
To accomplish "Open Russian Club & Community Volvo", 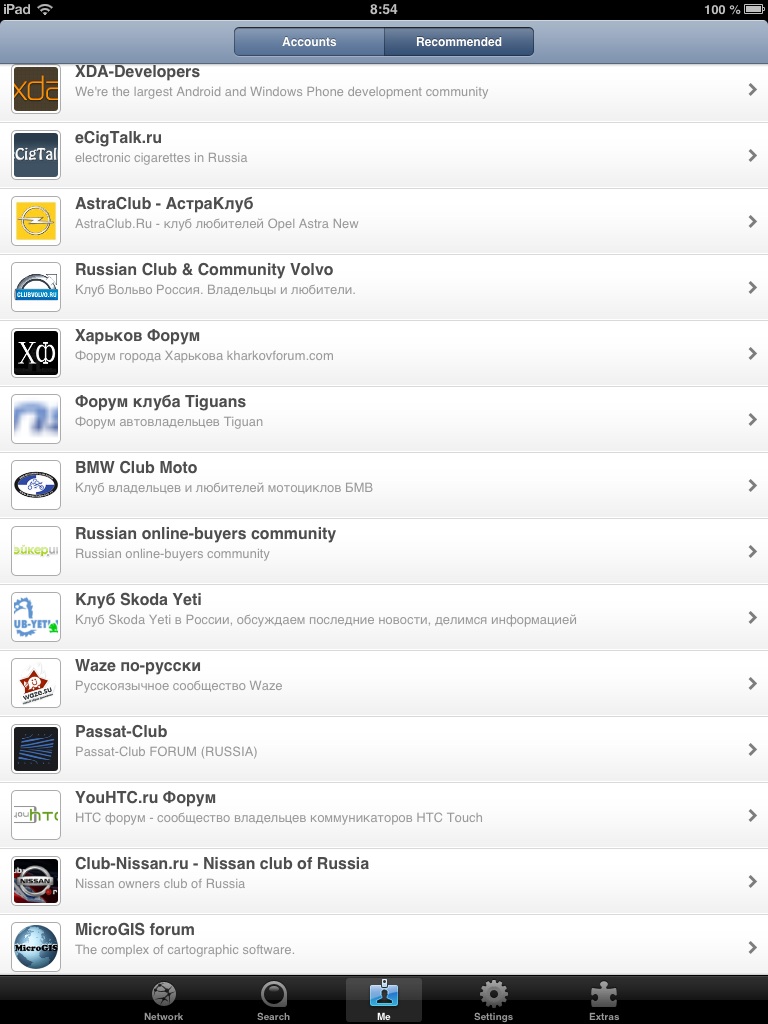I will (384, 287).
